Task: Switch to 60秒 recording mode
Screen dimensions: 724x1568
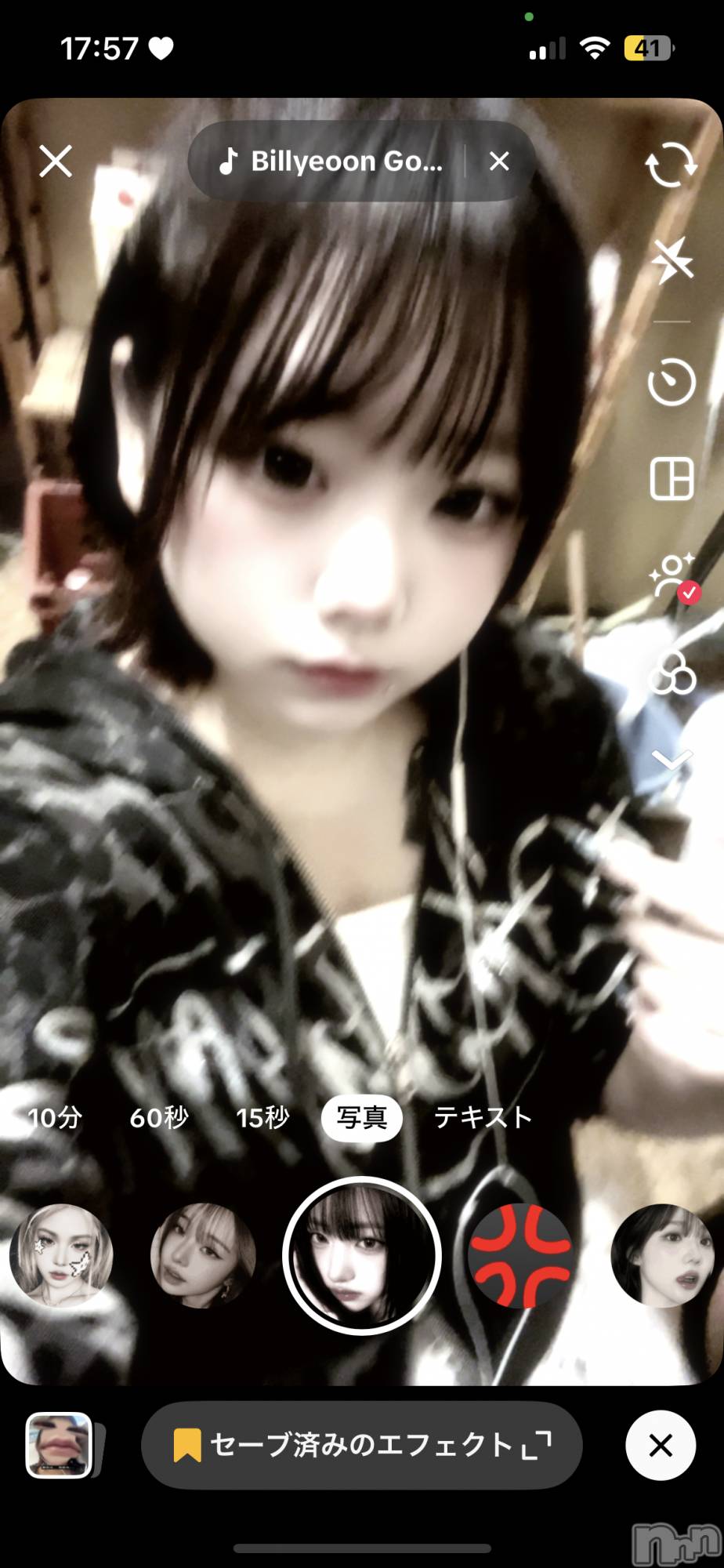Action: pyautogui.click(x=159, y=1117)
